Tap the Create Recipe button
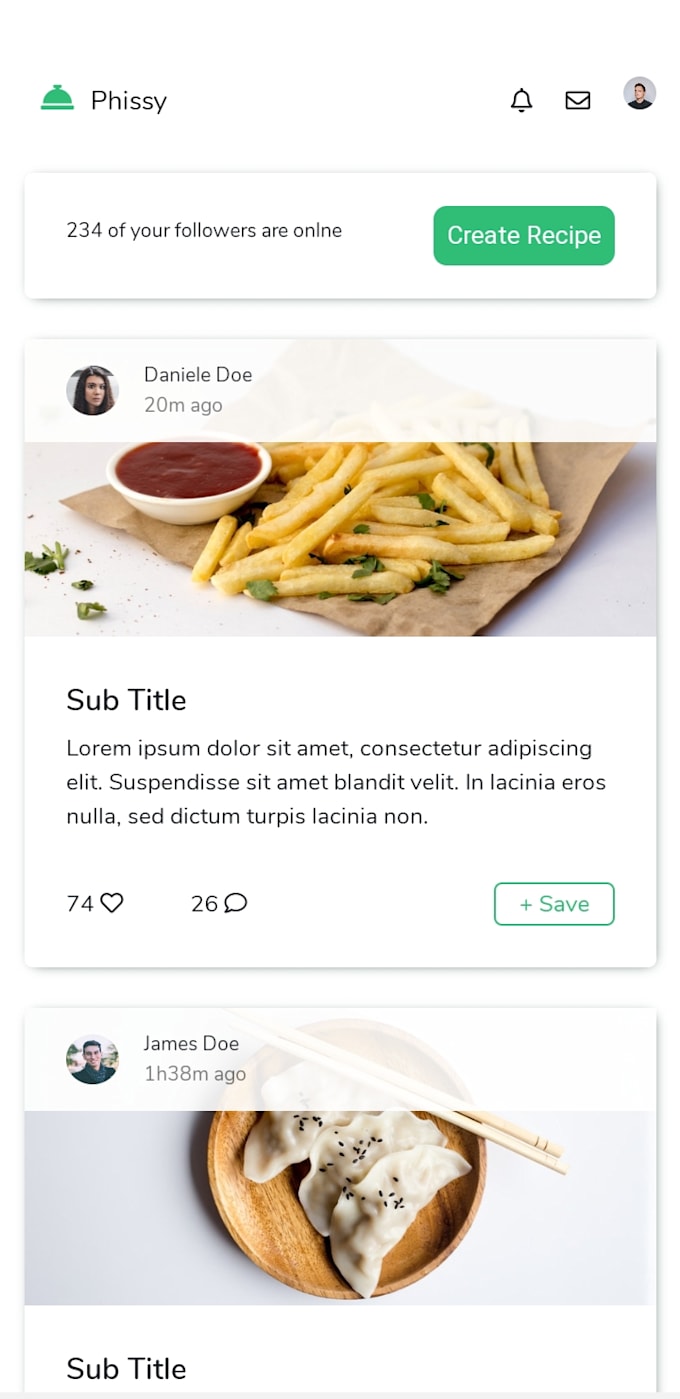Screen dimensions: 680x1399 tap(523, 236)
